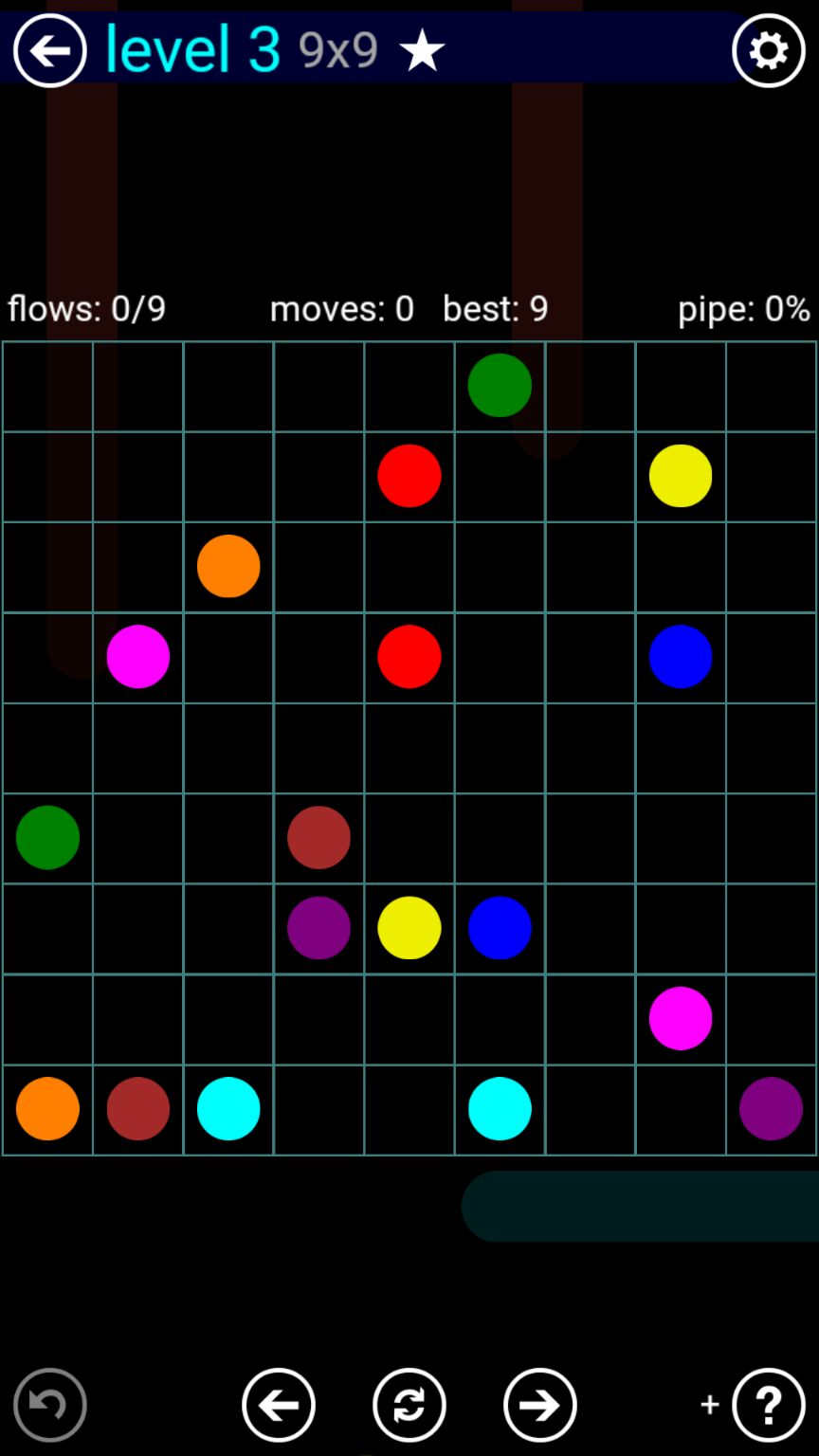
Task: Tap the red dot below the green dot
Action: (x=409, y=476)
